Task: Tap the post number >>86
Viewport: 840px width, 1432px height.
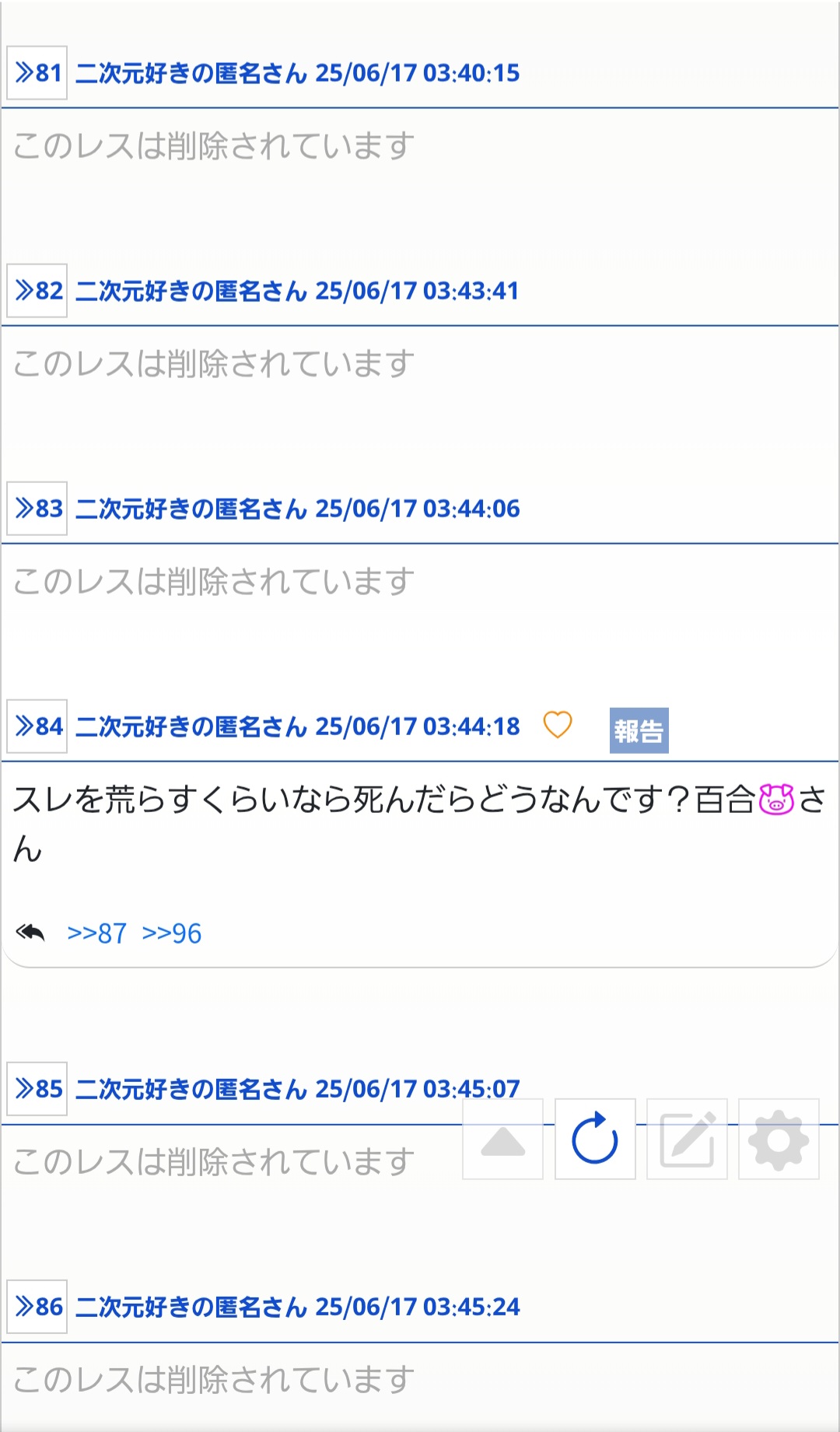Action: tap(37, 1307)
